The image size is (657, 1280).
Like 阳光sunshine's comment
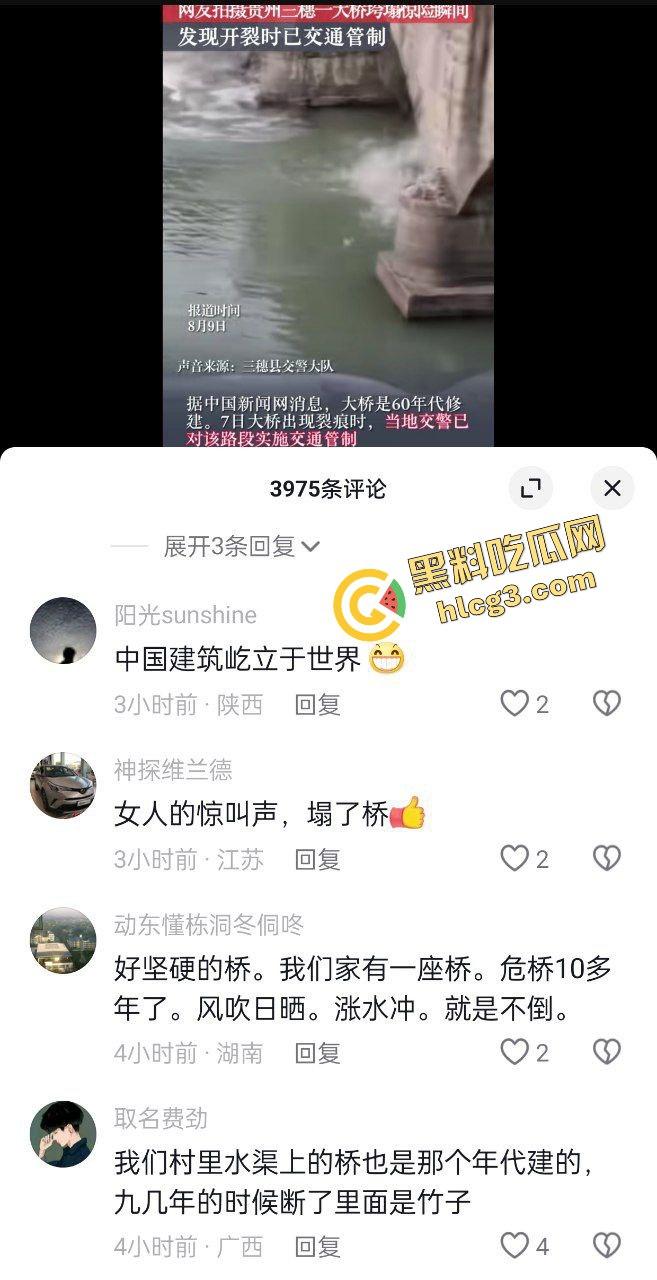(x=515, y=704)
